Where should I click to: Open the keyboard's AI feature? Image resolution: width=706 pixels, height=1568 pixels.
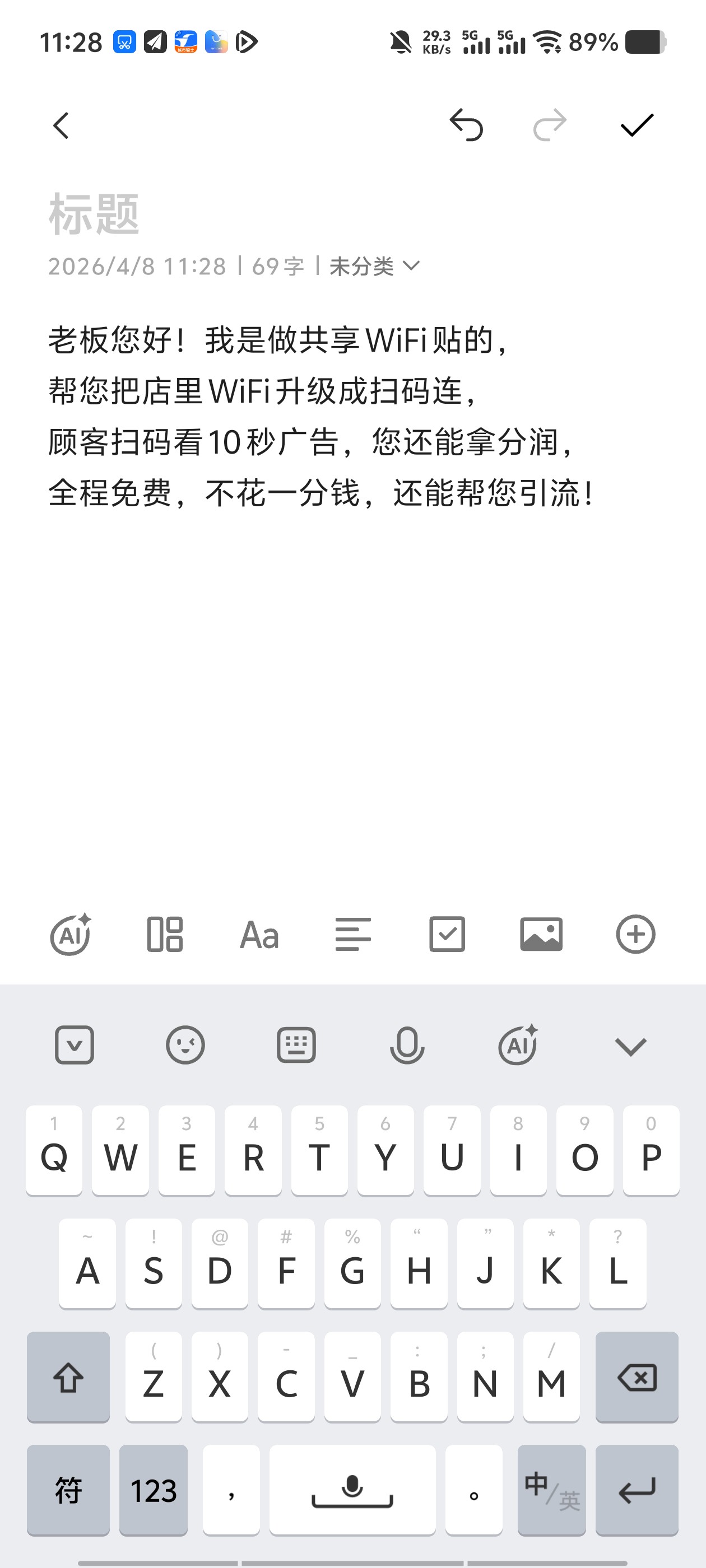(517, 1043)
